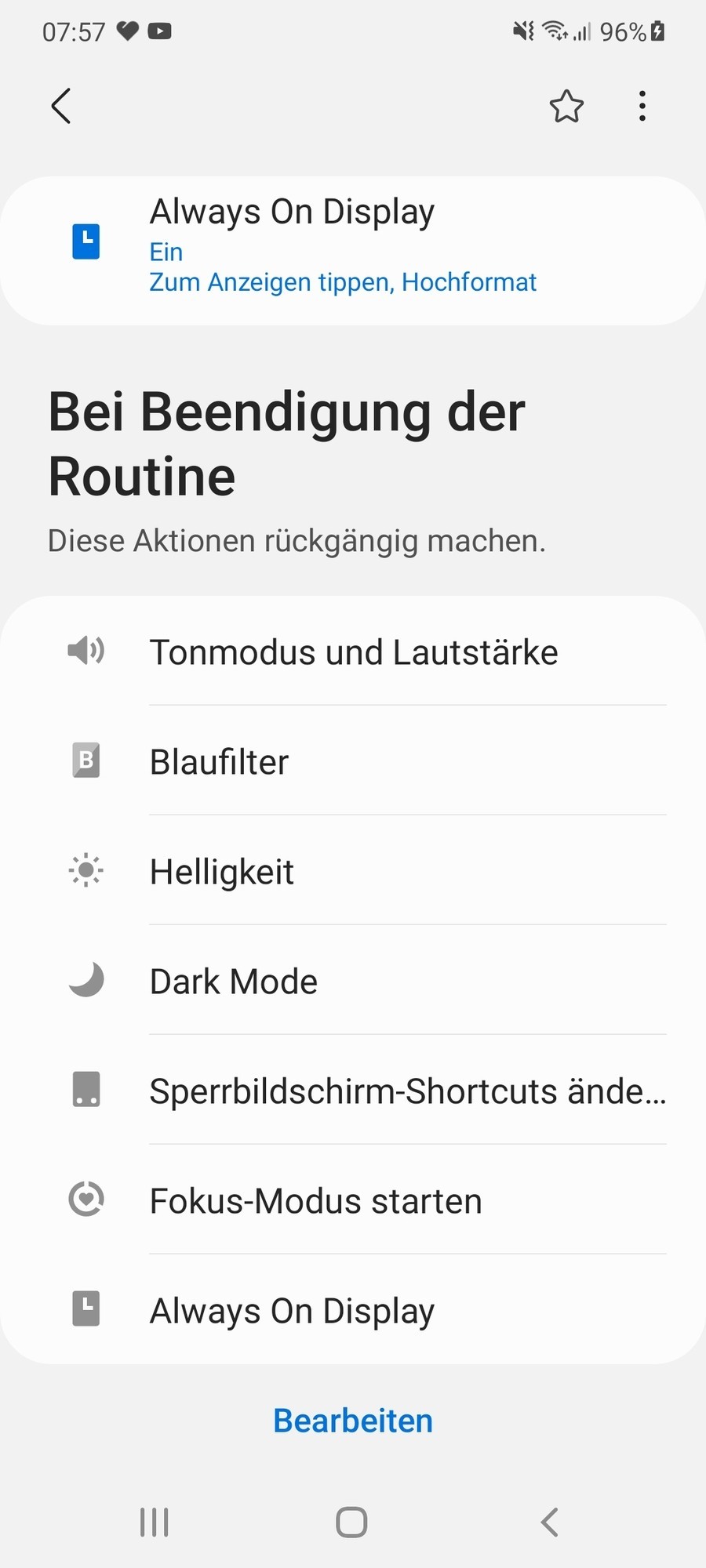This screenshot has height=1568, width=706.
Task: Mark this routine as favorite with the star
Action: (566, 107)
